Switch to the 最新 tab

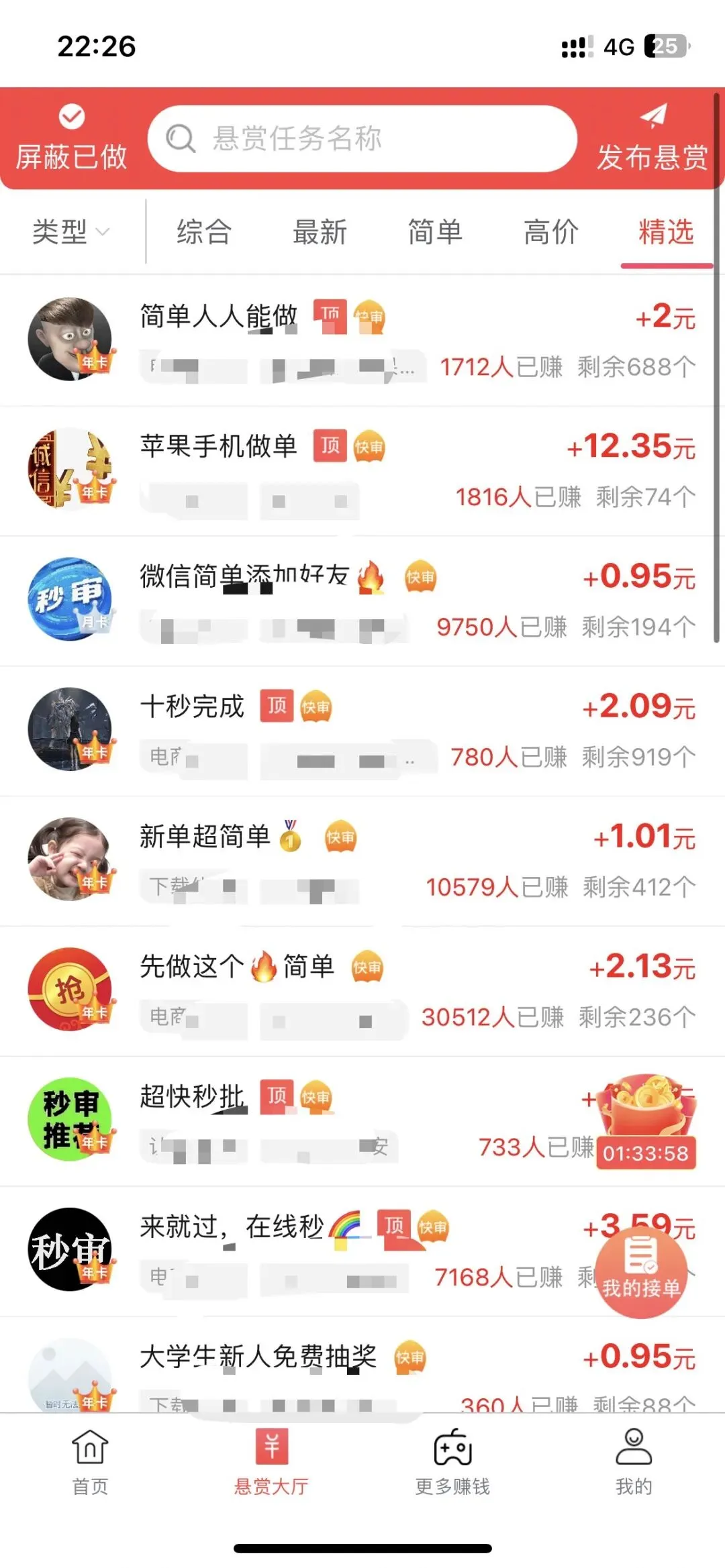(x=320, y=232)
